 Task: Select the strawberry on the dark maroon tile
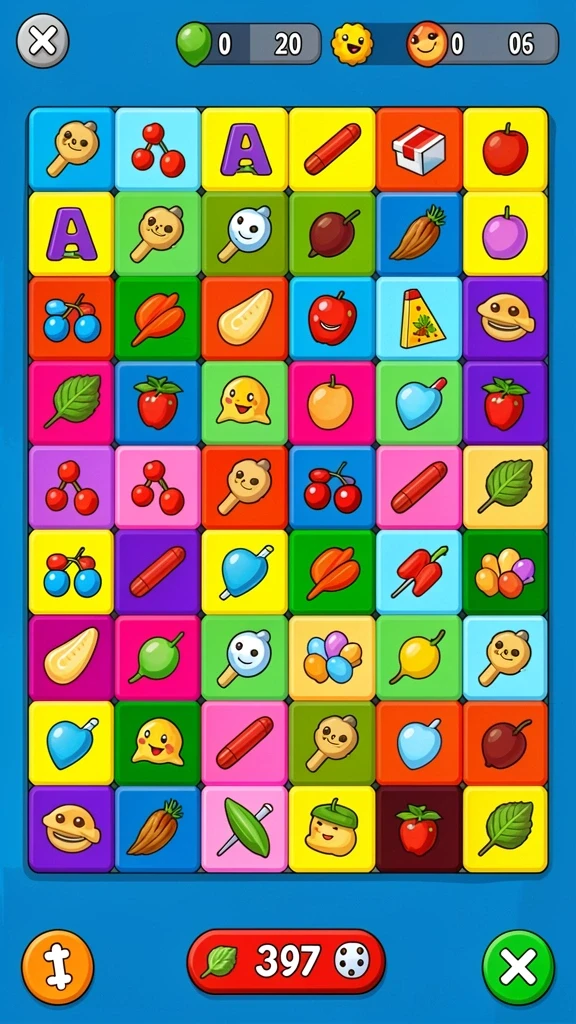coord(419,829)
